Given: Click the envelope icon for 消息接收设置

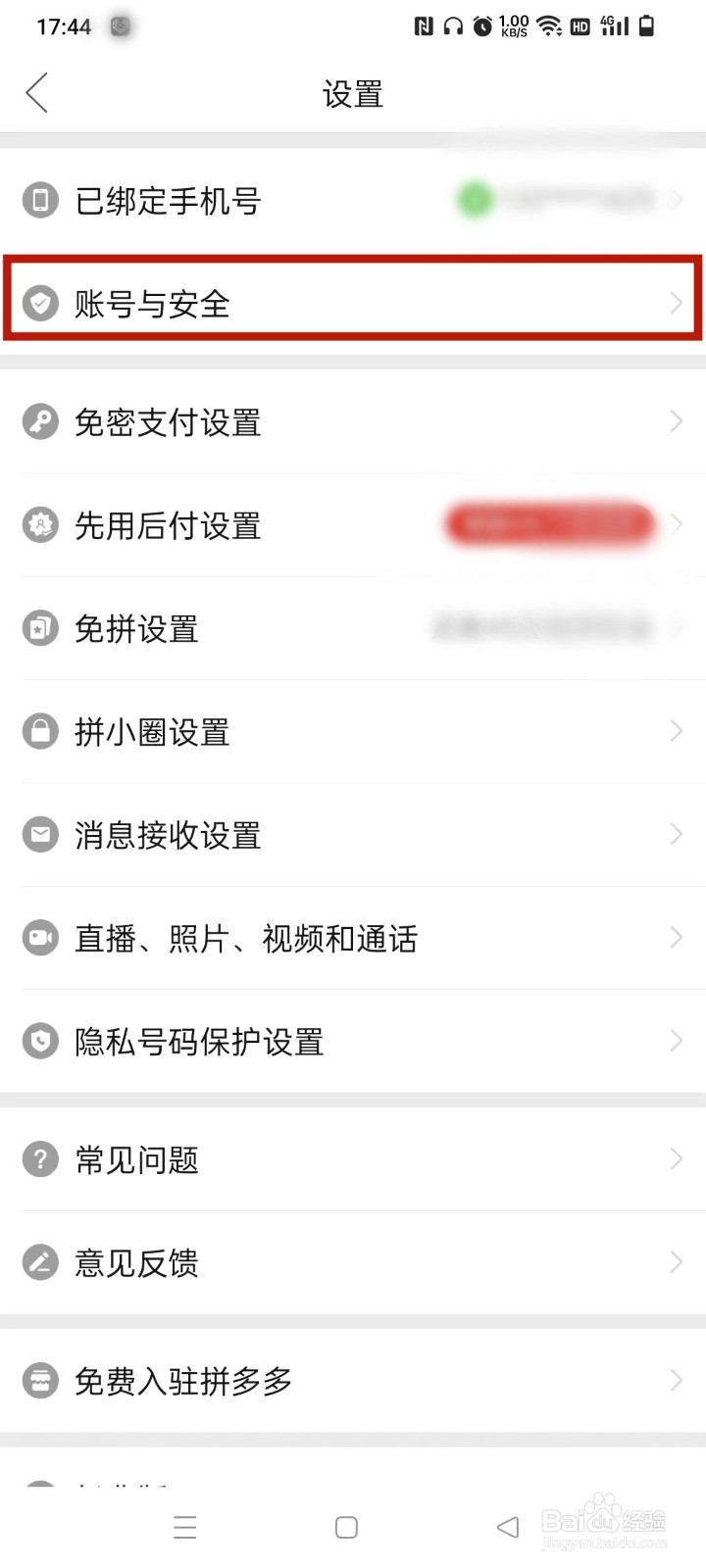Looking at the screenshot, I should (x=39, y=834).
